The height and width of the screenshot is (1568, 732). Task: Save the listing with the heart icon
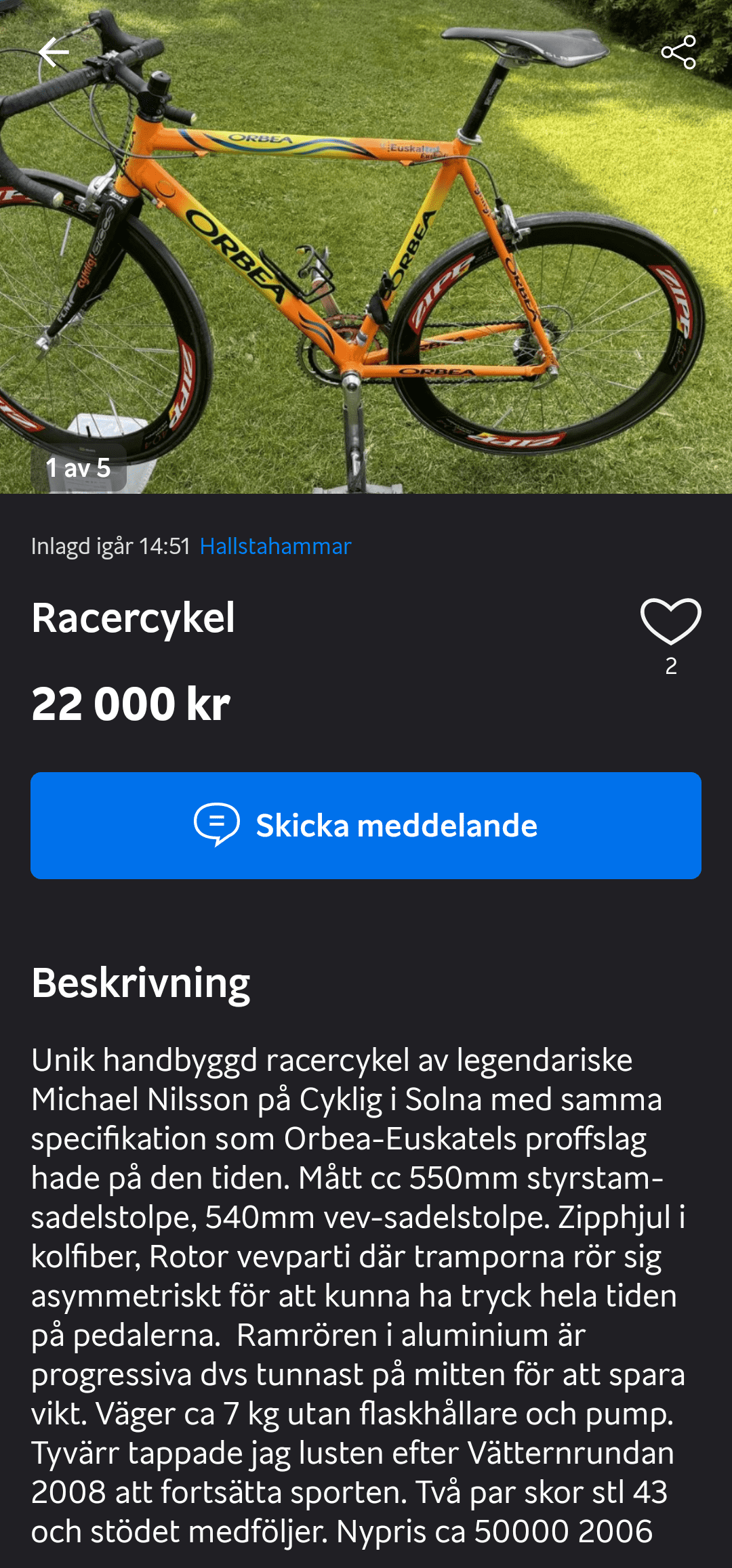coord(670,621)
